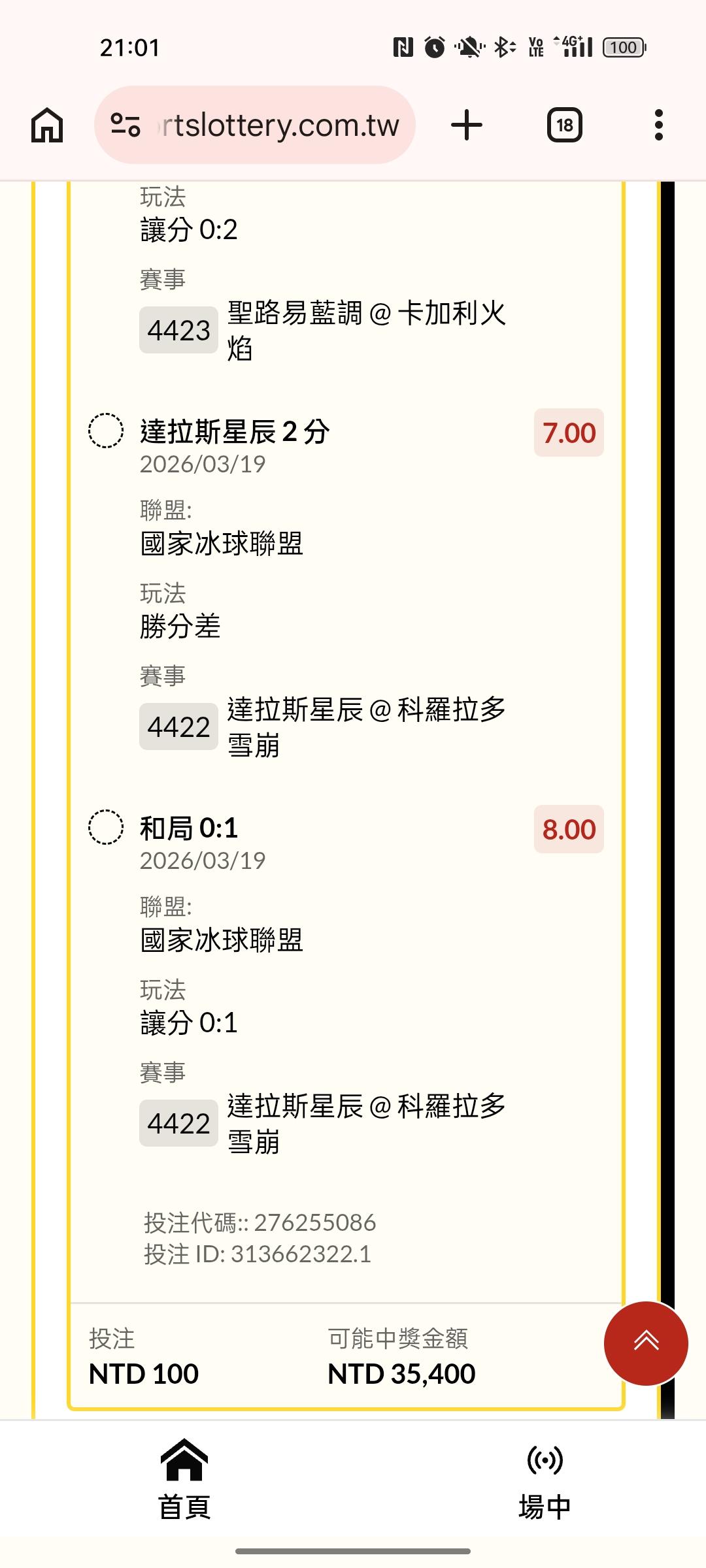
Task: Go to the browser home page
Action: pos(47,125)
